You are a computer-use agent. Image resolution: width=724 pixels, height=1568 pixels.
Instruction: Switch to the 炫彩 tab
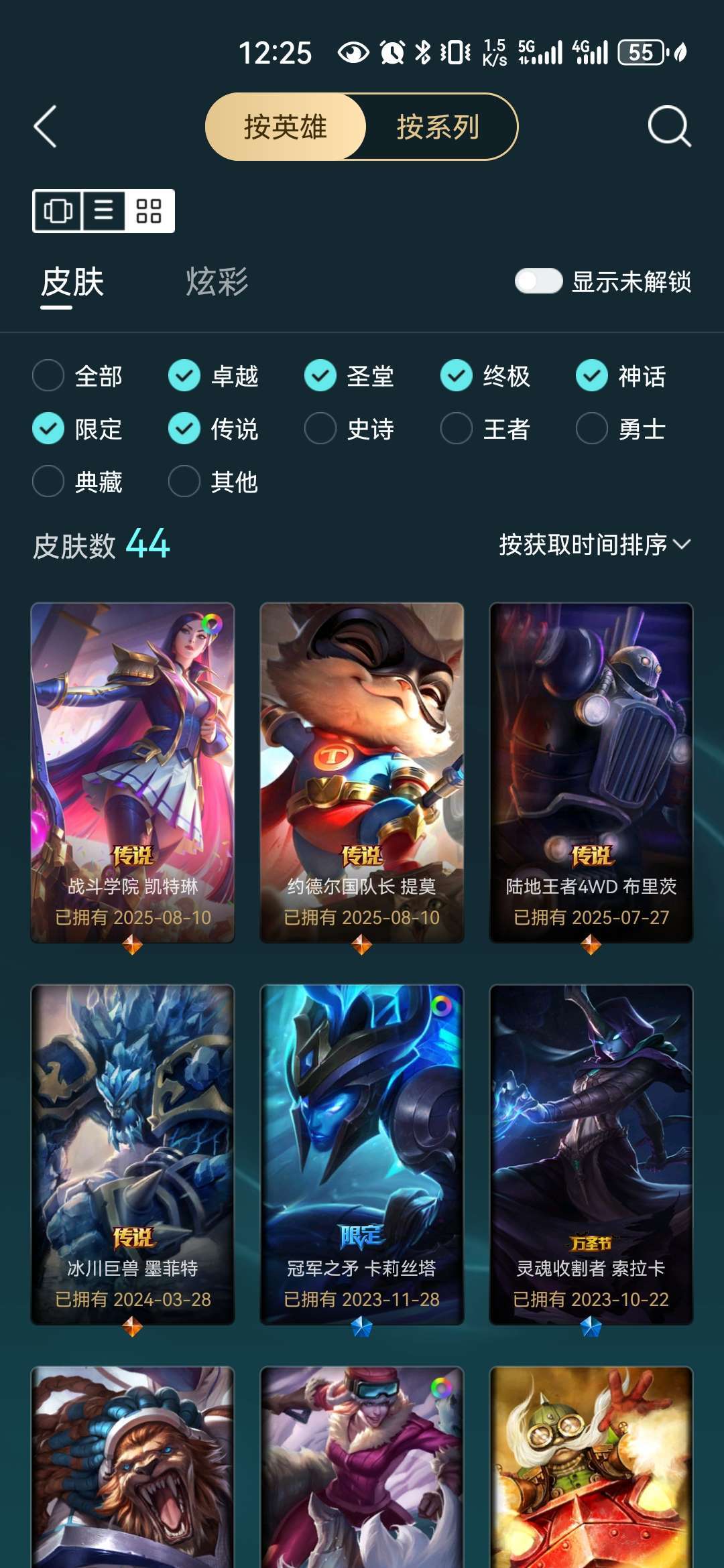217,281
